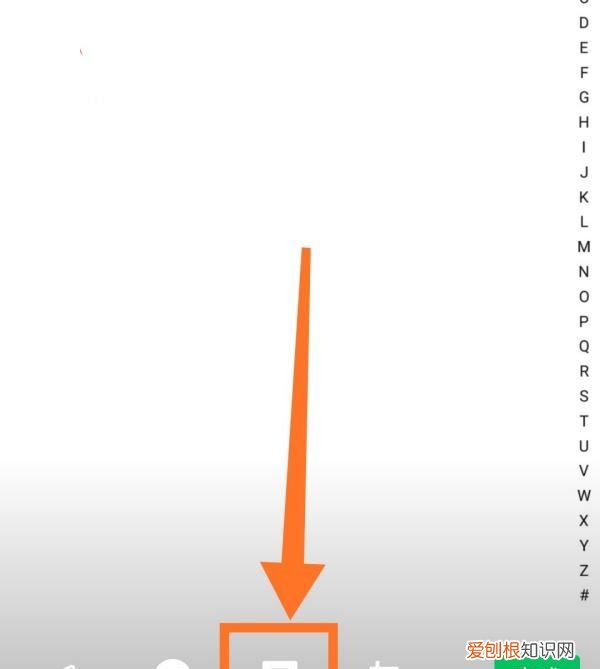Jump to letter K in the index
This screenshot has height=669, width=600.
(x=584, y=197)
